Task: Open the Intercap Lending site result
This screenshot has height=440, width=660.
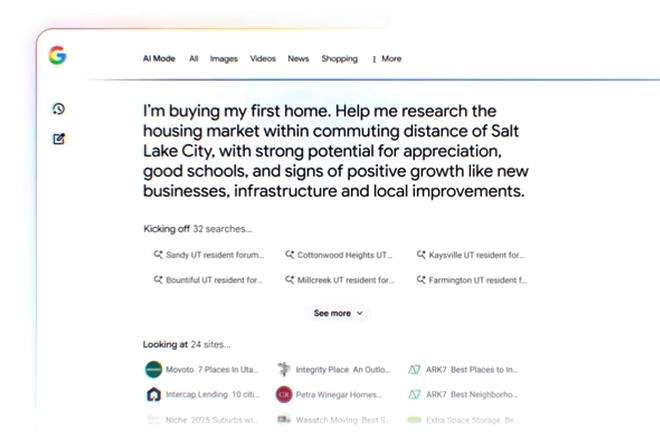Action: 200,394
